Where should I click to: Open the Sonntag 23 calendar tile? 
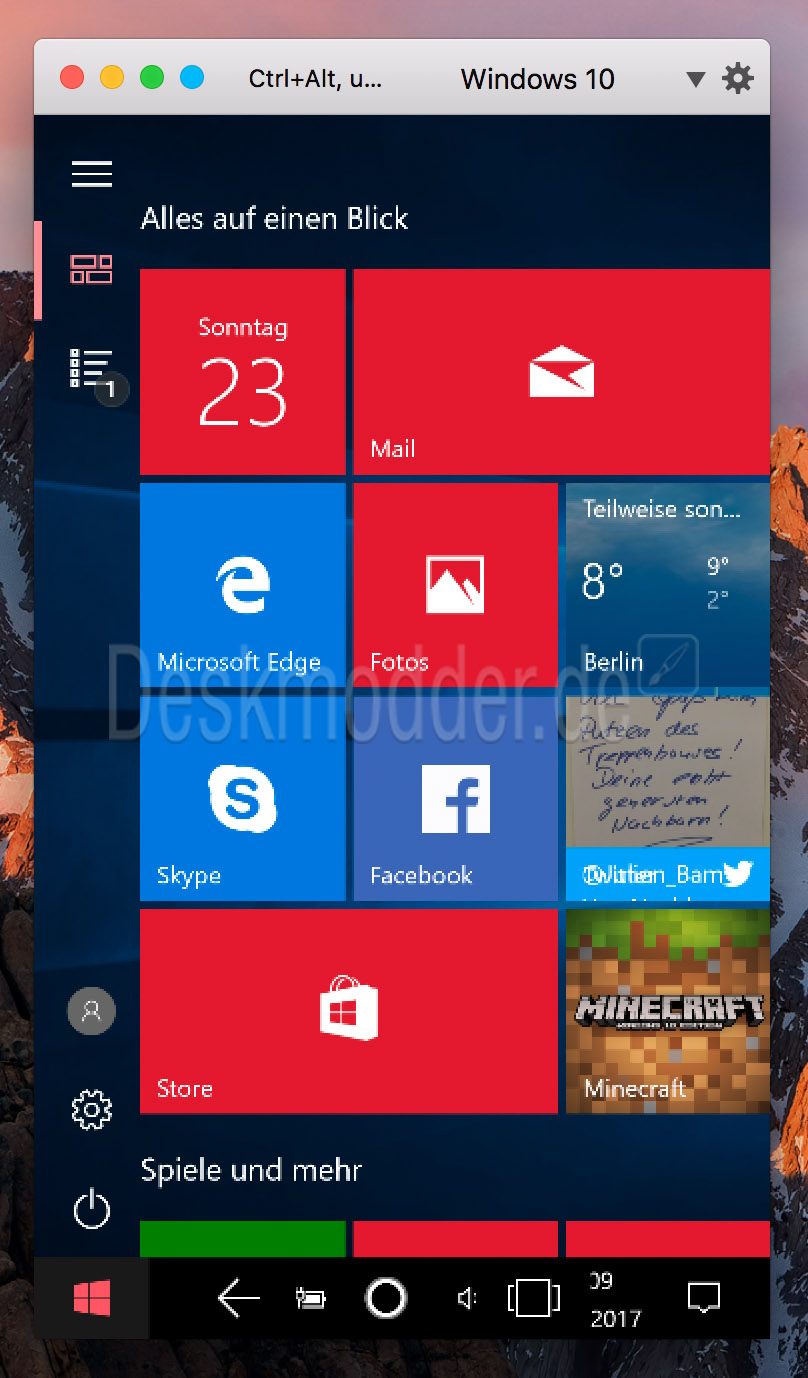pyautogui.click(x=243, y=372)
